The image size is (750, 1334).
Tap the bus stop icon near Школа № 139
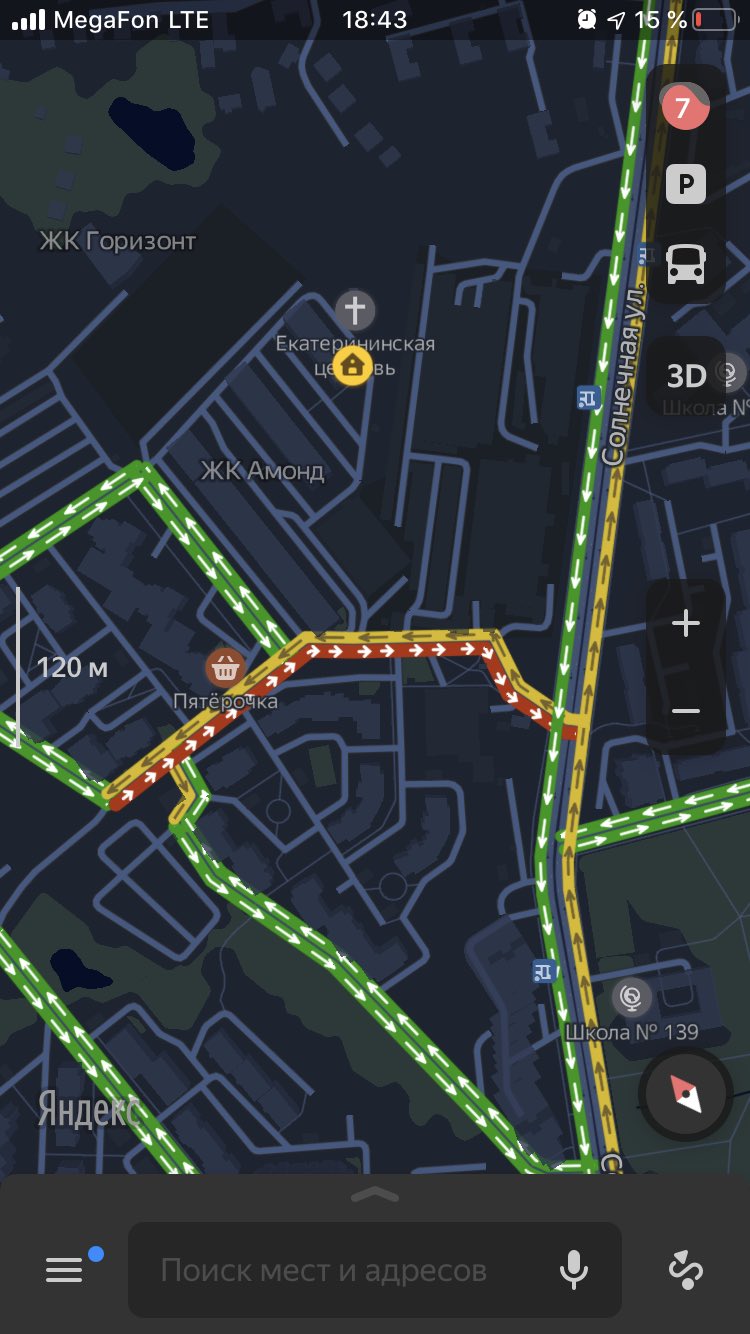[544, 970]
